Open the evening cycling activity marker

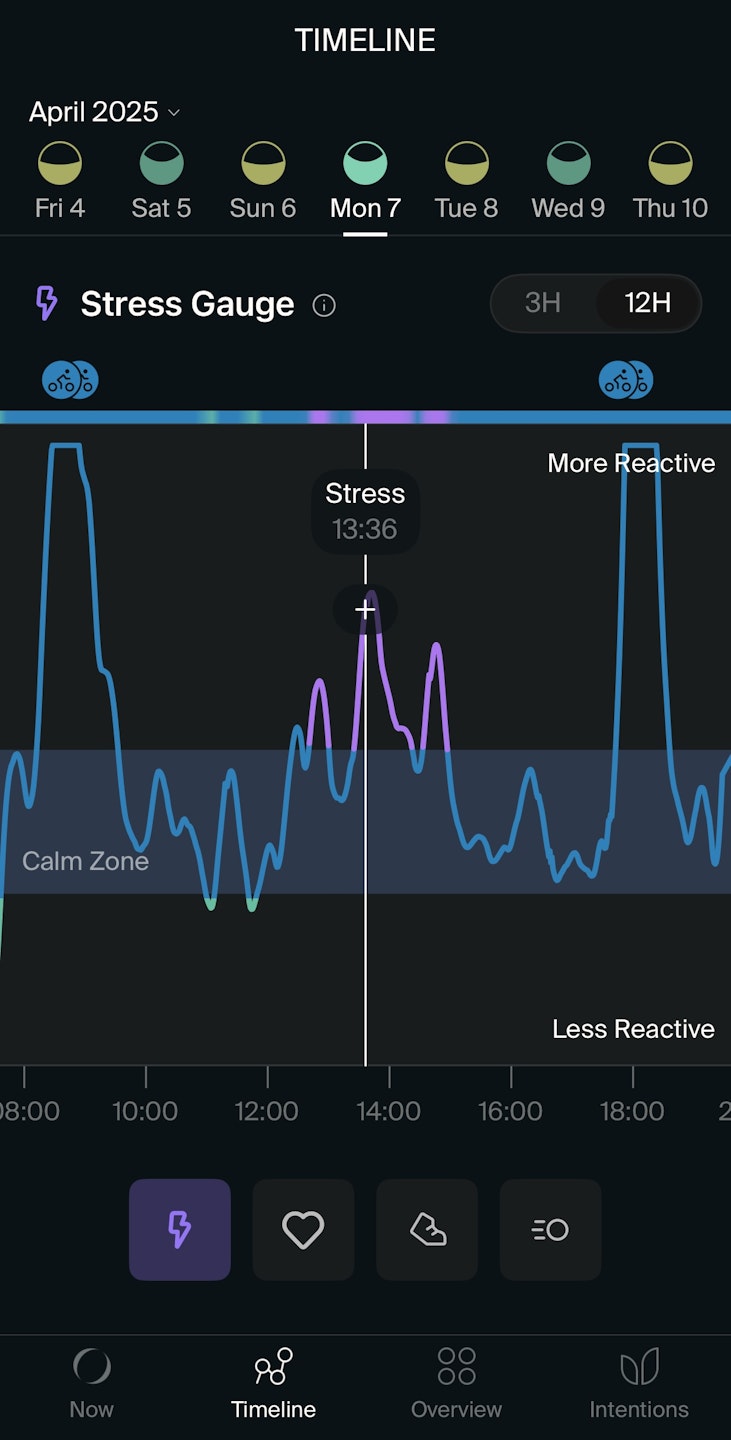626,380
